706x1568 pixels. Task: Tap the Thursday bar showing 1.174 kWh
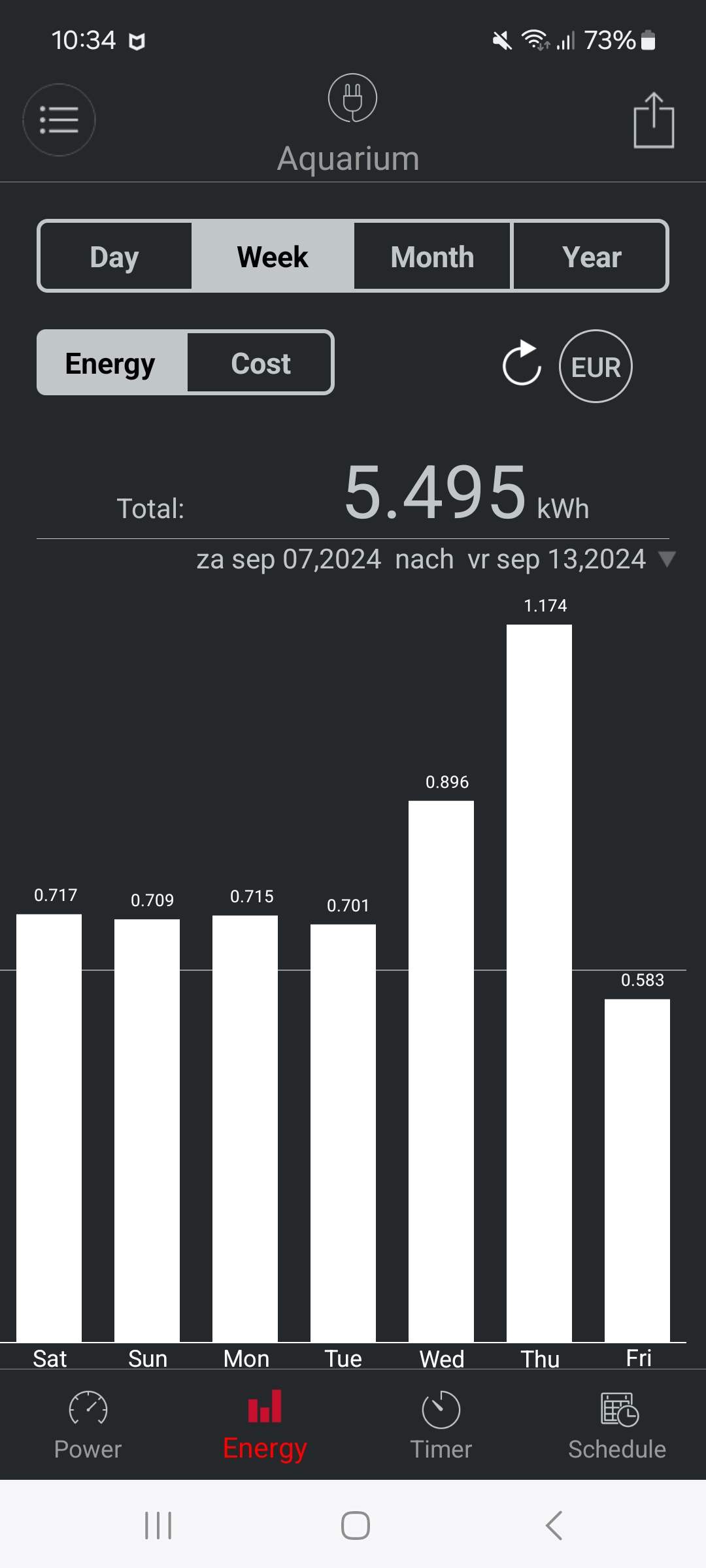(x=539, y=980)
